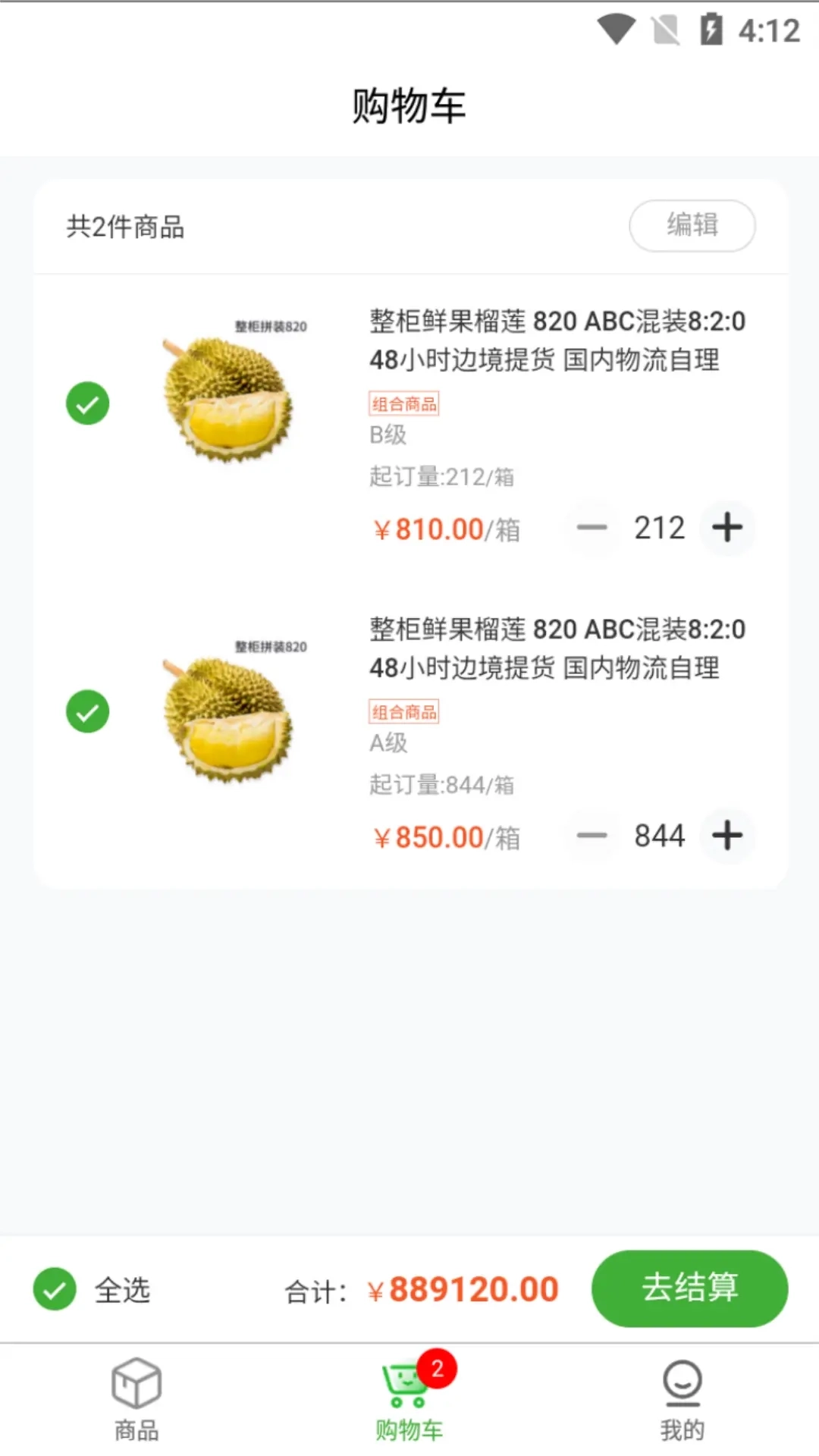The image size is (819, 1456).
Task: Tap the 编辑 button to edit the cart
Action: click(692, 225)
